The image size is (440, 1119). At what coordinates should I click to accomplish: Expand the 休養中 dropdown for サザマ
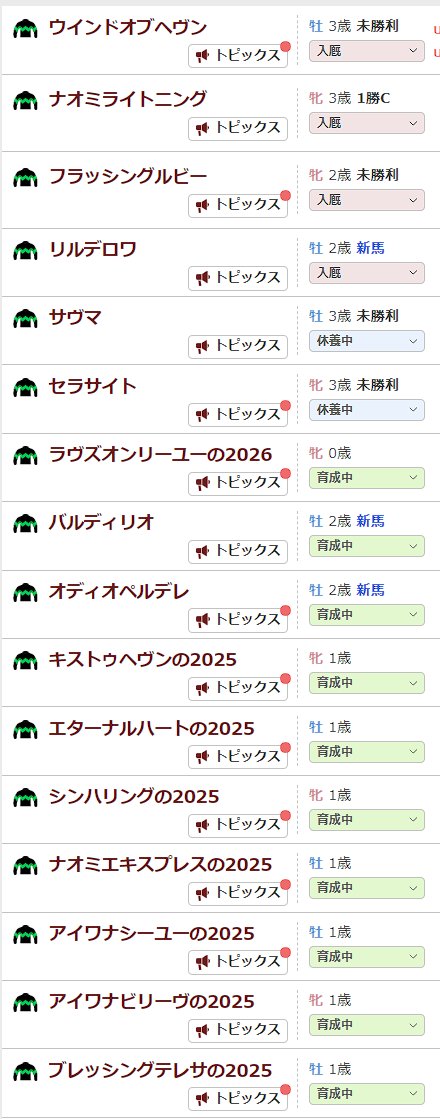pos(367,341)
